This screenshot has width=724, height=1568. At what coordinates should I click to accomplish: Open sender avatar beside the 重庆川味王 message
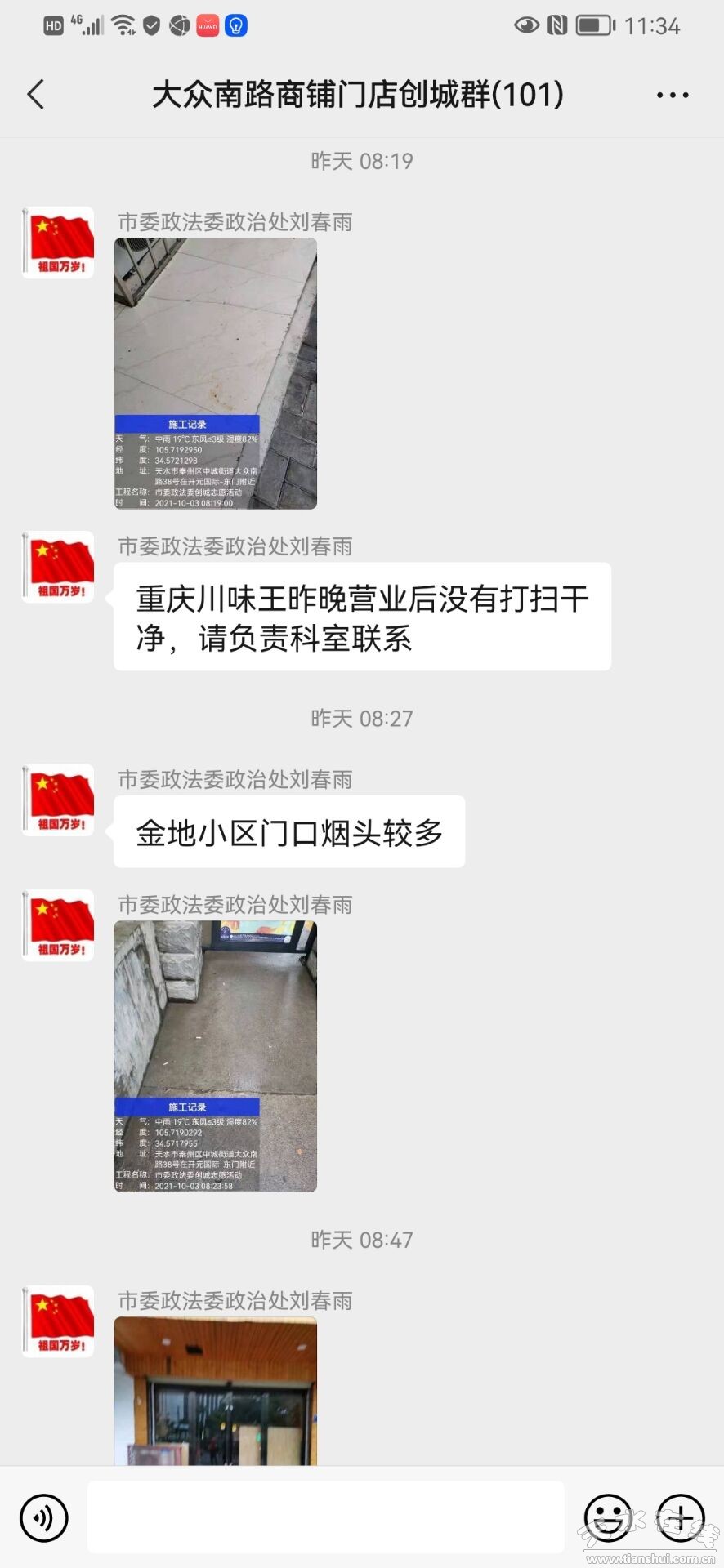pos(58,567)
